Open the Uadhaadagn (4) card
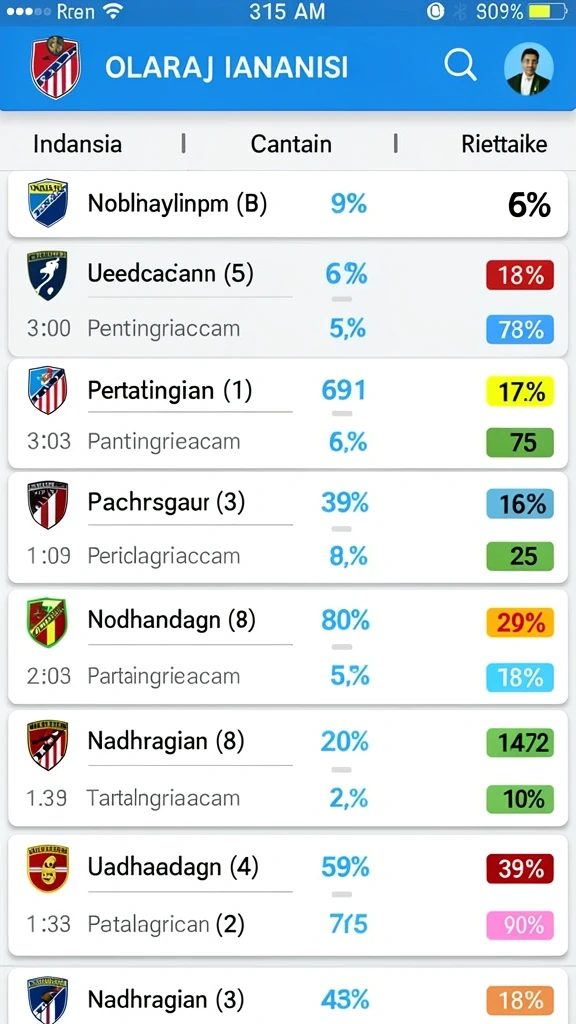 tap(288, 895)
